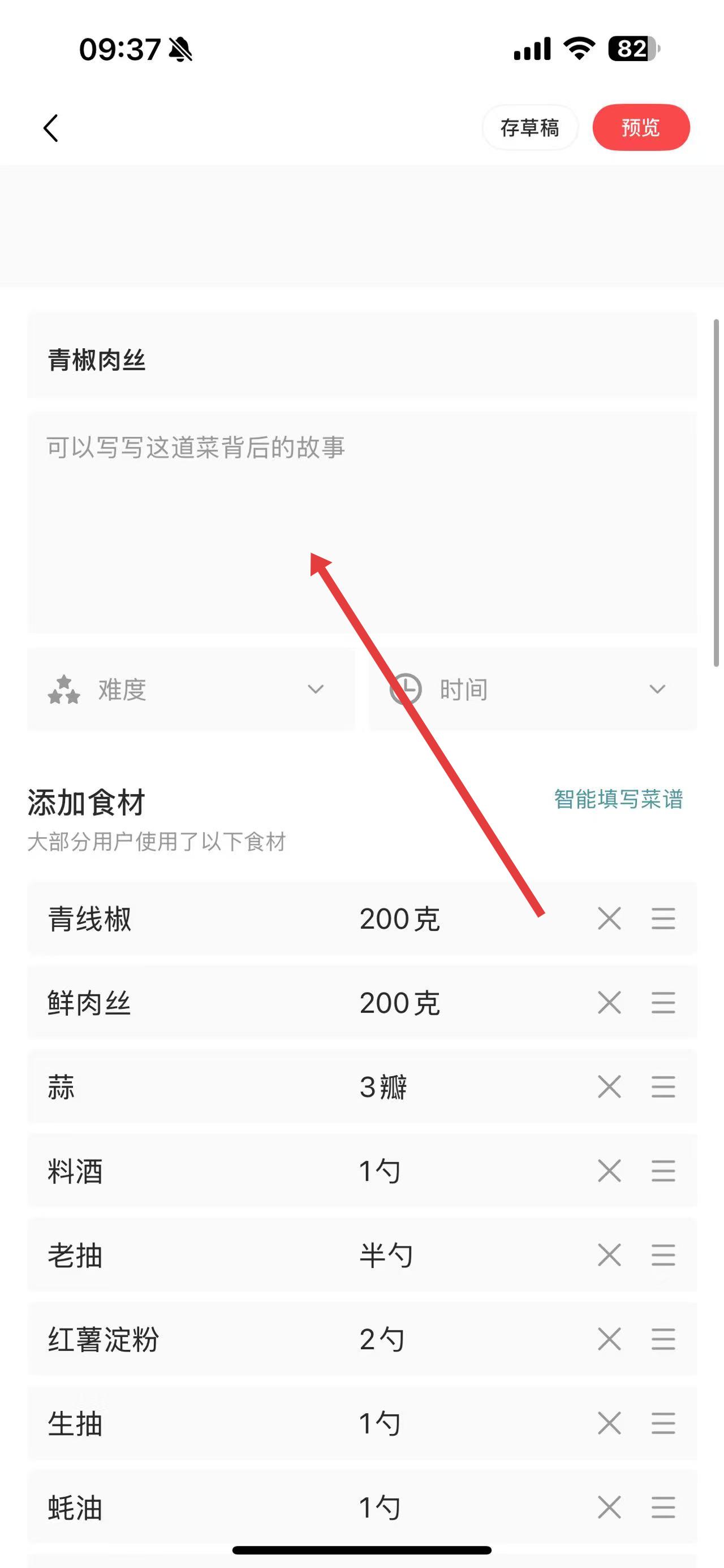Edit the ingredient name 红薯淀粉
Image resolution: width=724 pixels, height=1568 pixels.
(x=104, y=1339)
